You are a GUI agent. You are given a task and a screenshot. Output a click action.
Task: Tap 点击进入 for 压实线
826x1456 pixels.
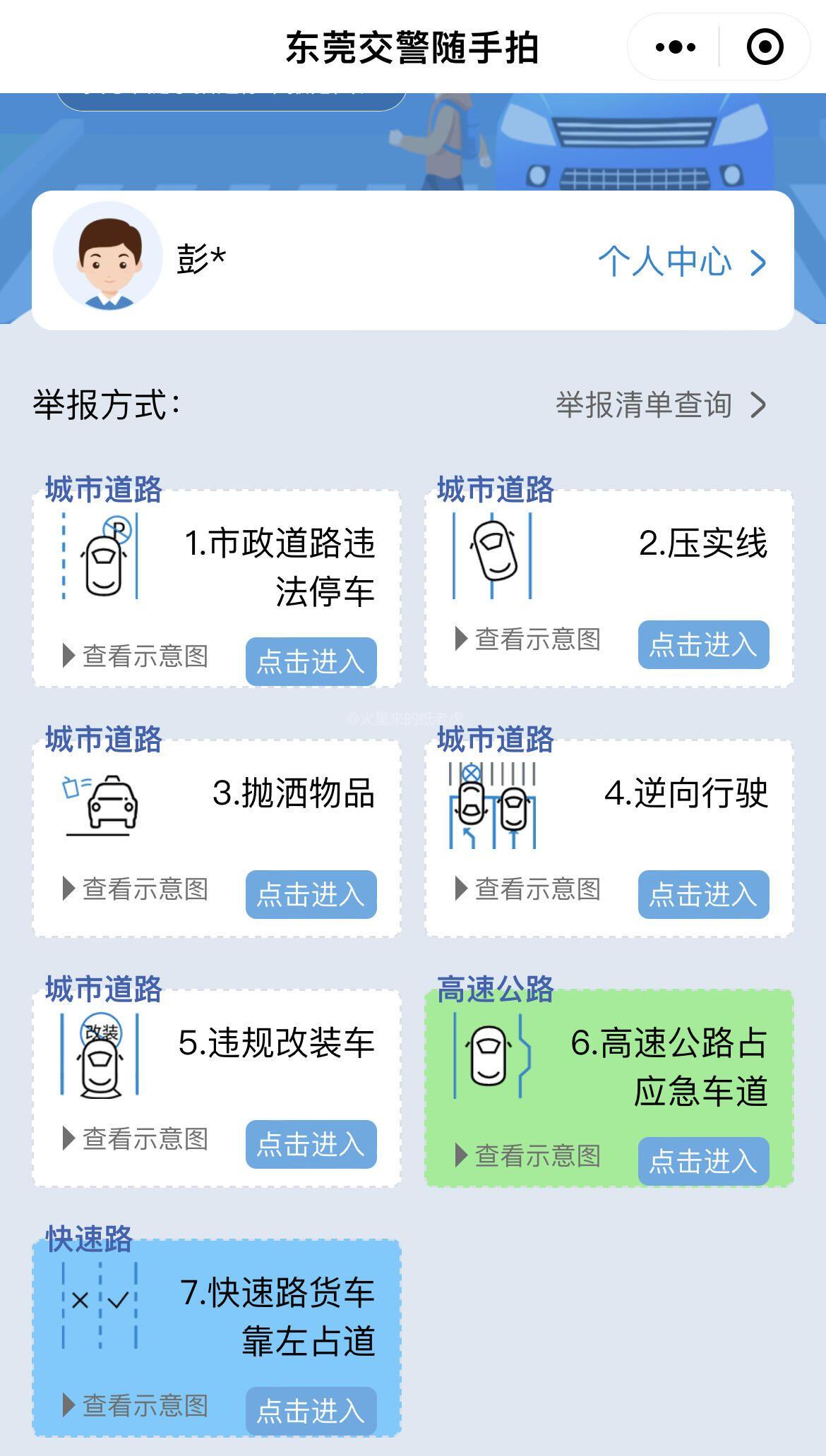click(x=703, y=644)
